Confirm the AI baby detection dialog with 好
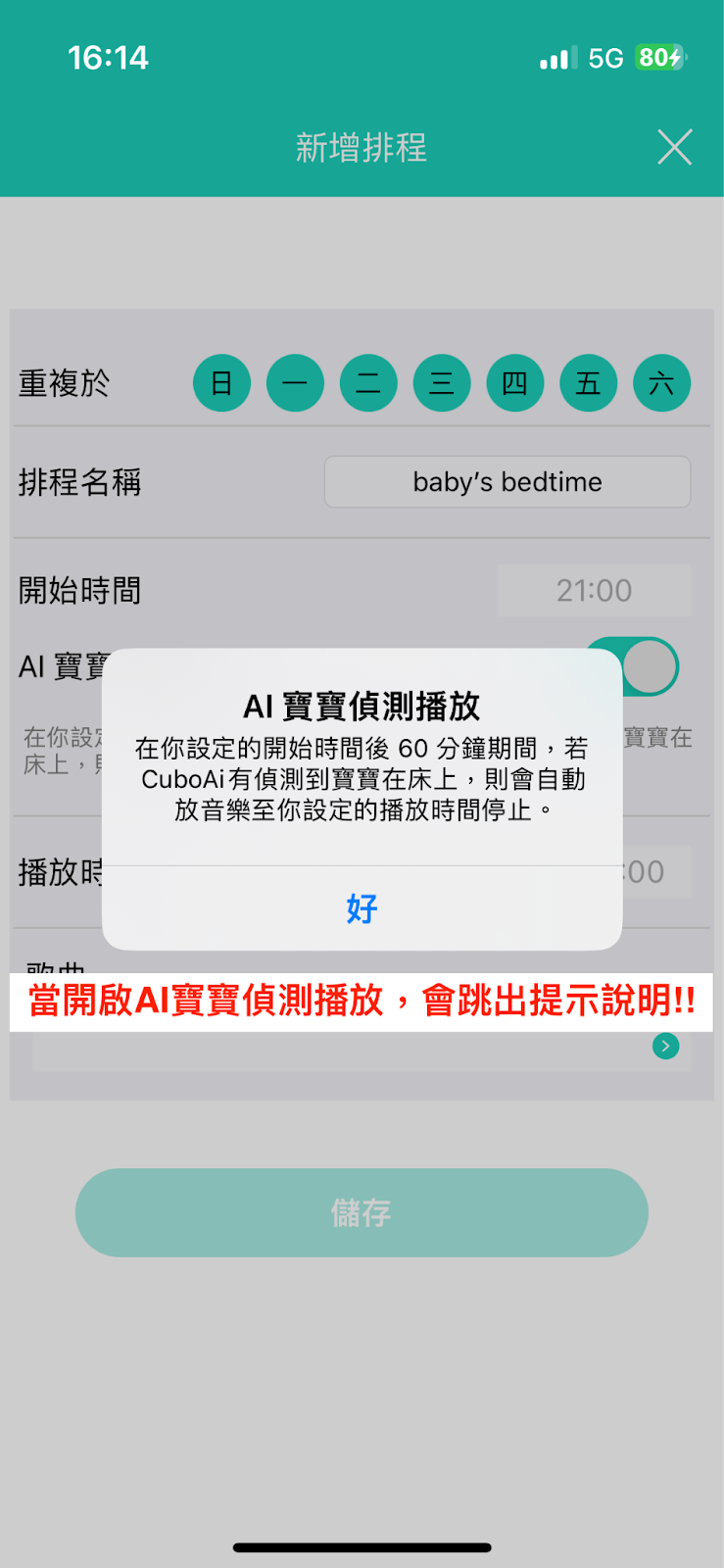 point(362,908)
